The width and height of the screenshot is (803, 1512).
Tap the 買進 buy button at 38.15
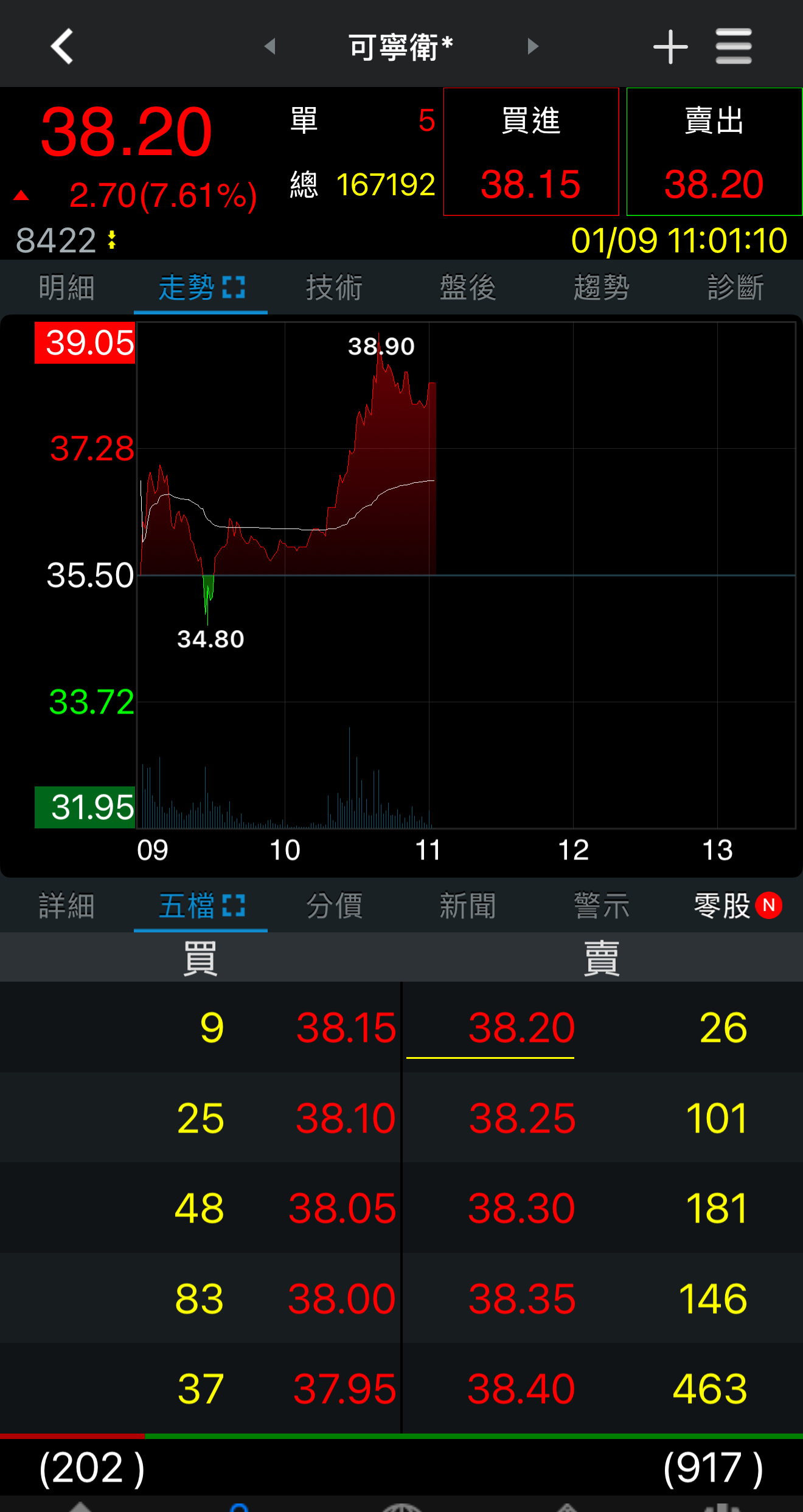click(531, 152)
